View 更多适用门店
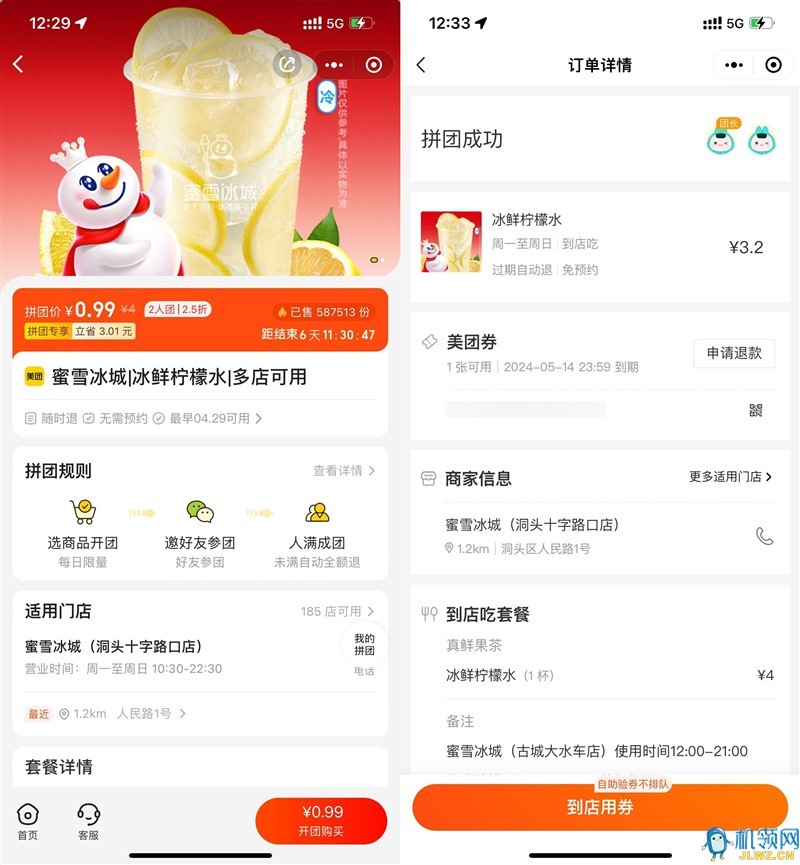The image size is (800, 865). point(730,477)
